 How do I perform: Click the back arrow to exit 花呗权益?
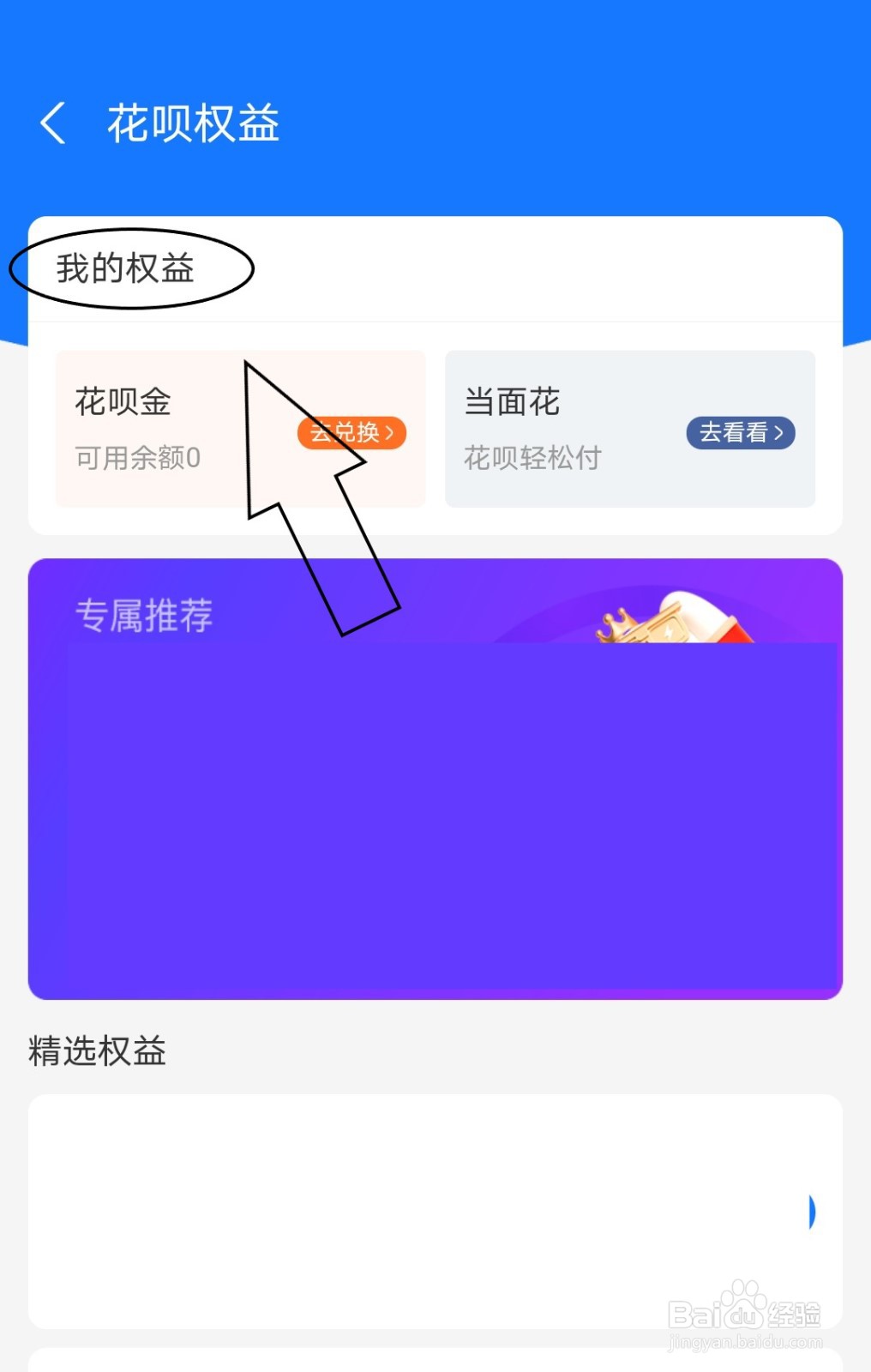click(x=53, y=123)
